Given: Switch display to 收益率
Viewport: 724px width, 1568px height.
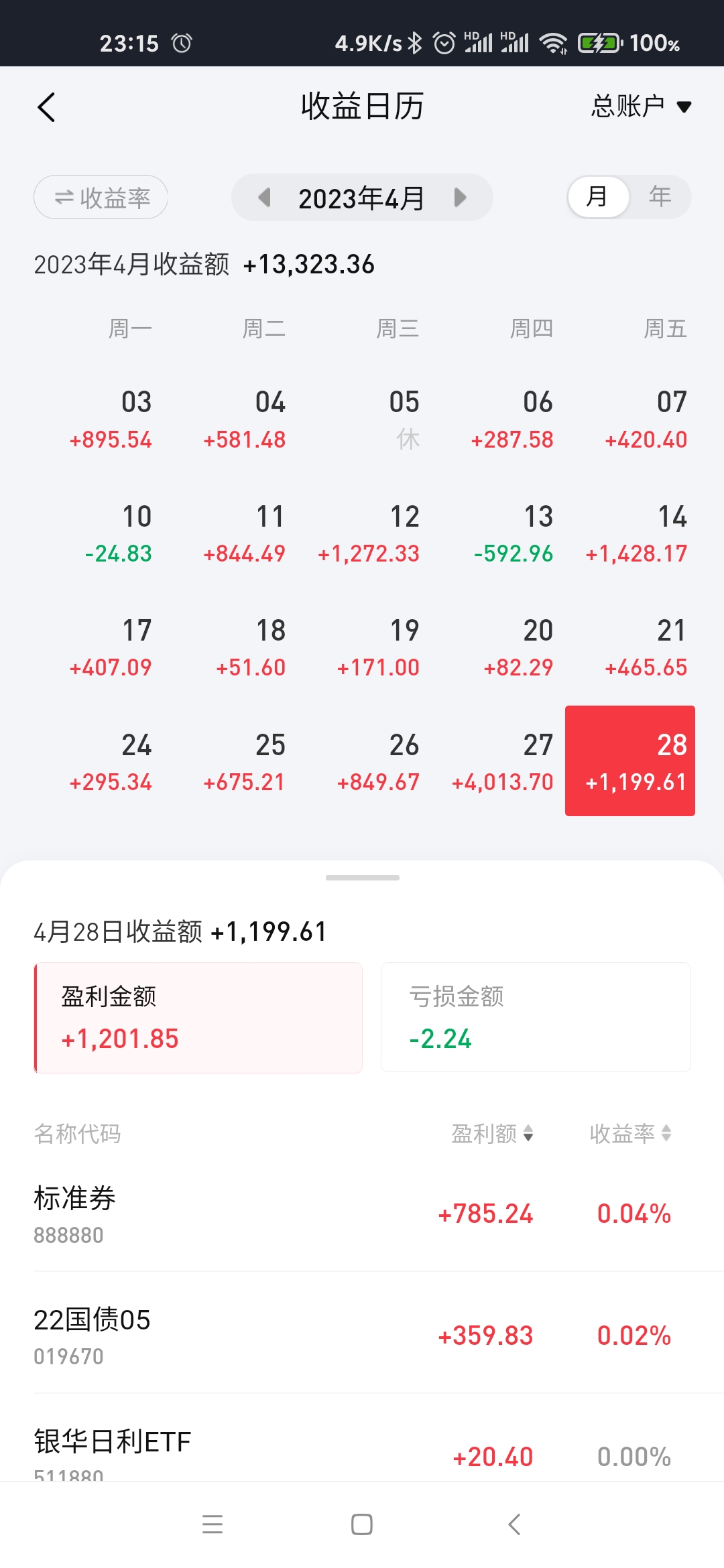Looking at the screenshot, I should tap(101, 197).
